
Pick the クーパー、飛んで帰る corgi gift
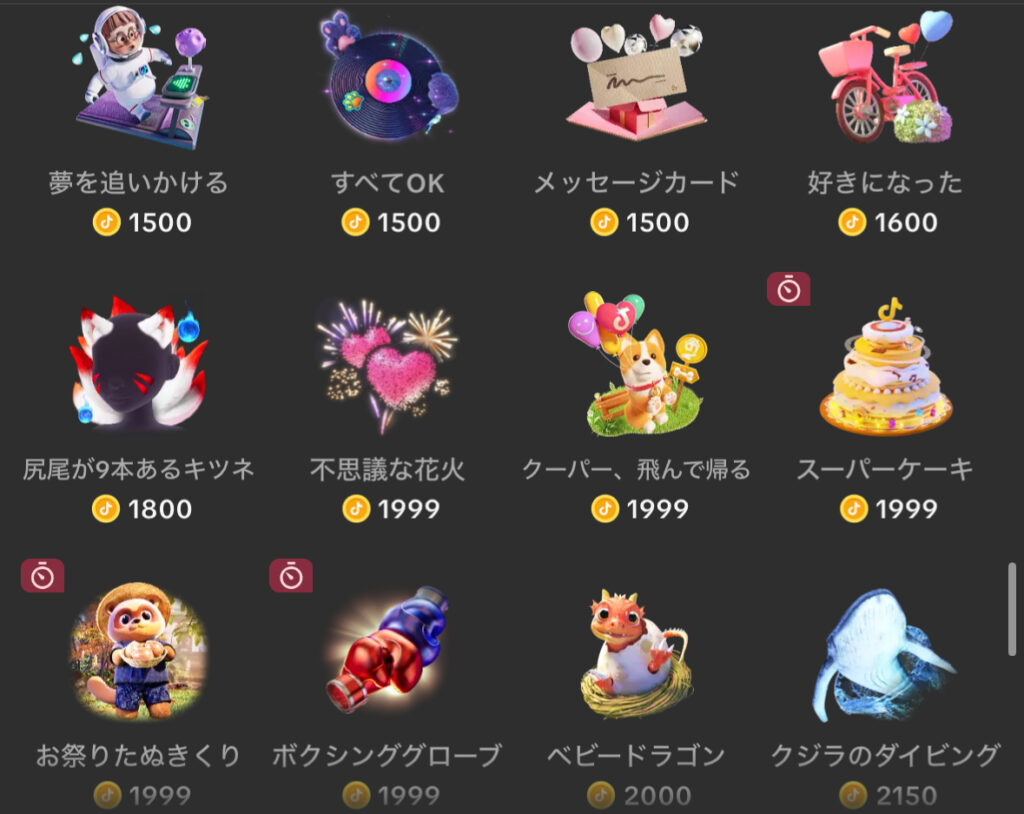(x=637, y=365)
